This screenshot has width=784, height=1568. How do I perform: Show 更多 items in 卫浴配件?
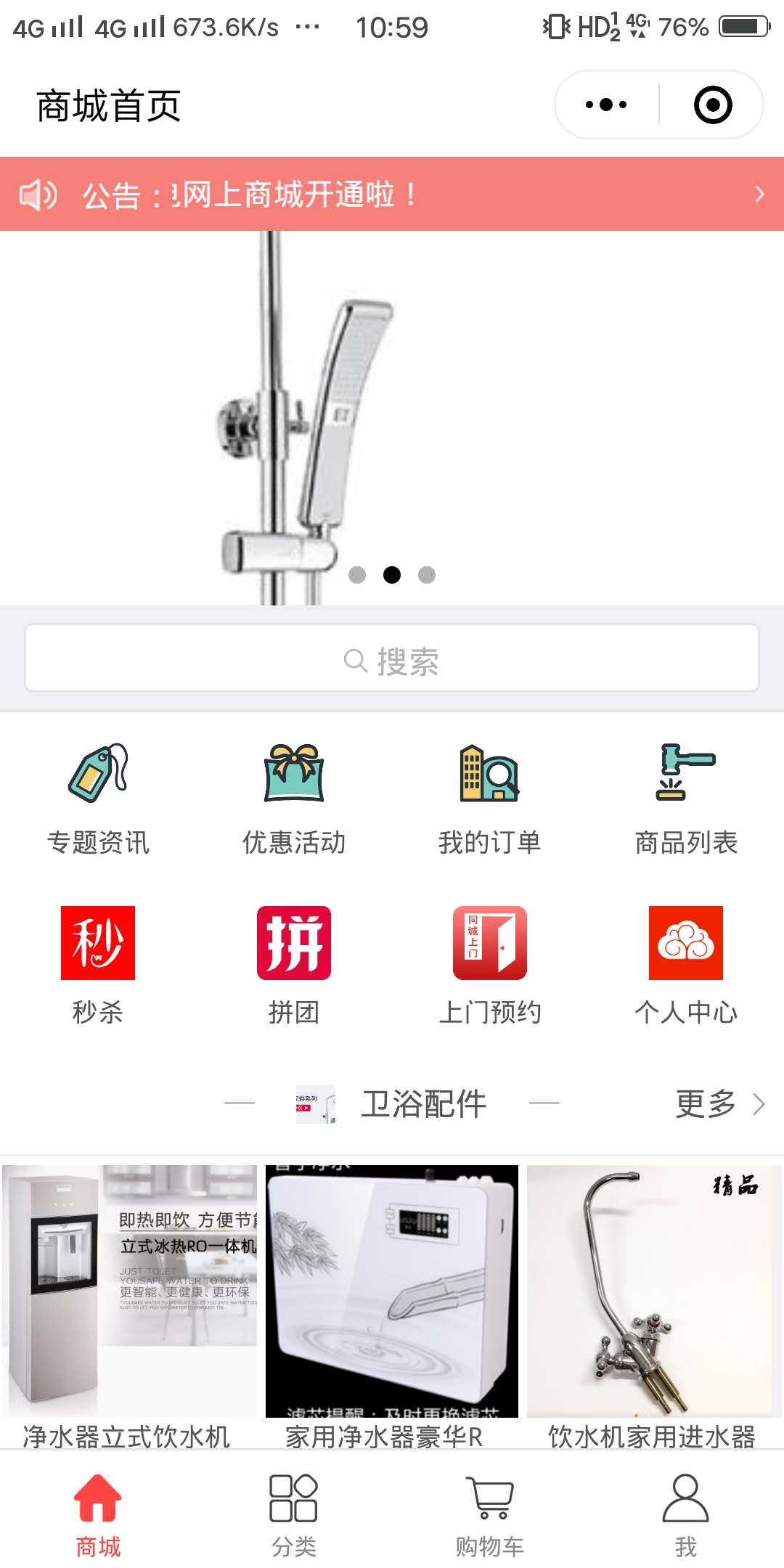(719, 1104)
